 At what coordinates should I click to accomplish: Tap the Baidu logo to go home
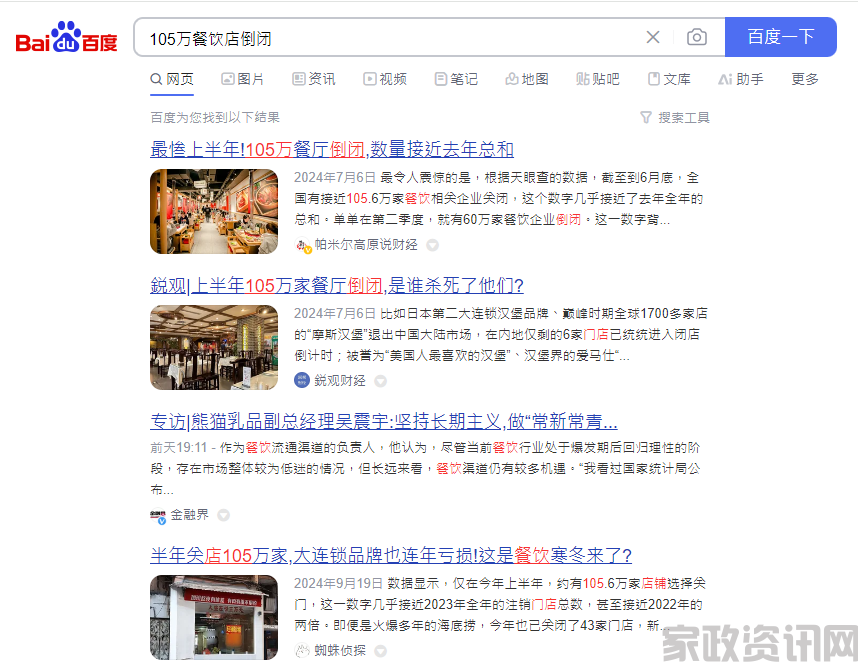pos(66,38)
